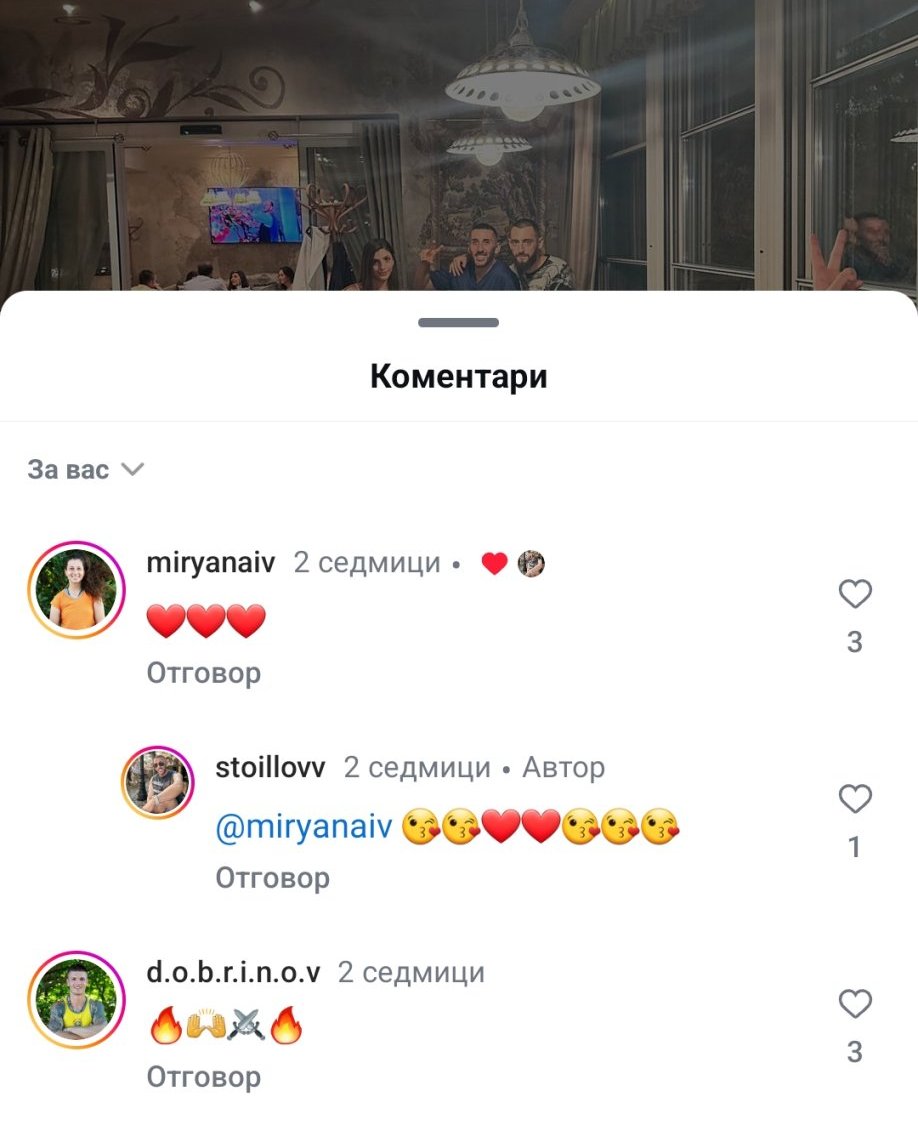Viewport: 918px width, 1122px height.
Task: Open d.o.b.r.i.n.o.v's profile picture
Action: point(76,999)
